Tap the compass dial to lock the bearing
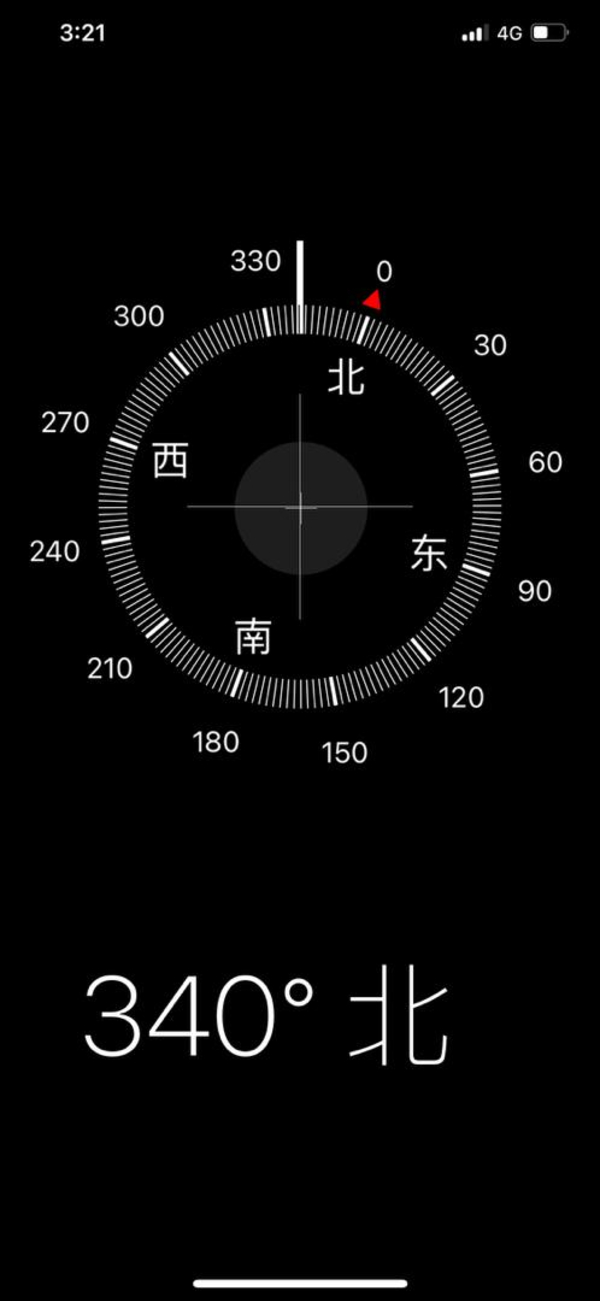This screenshot has height=1301, width=600. 300,507
